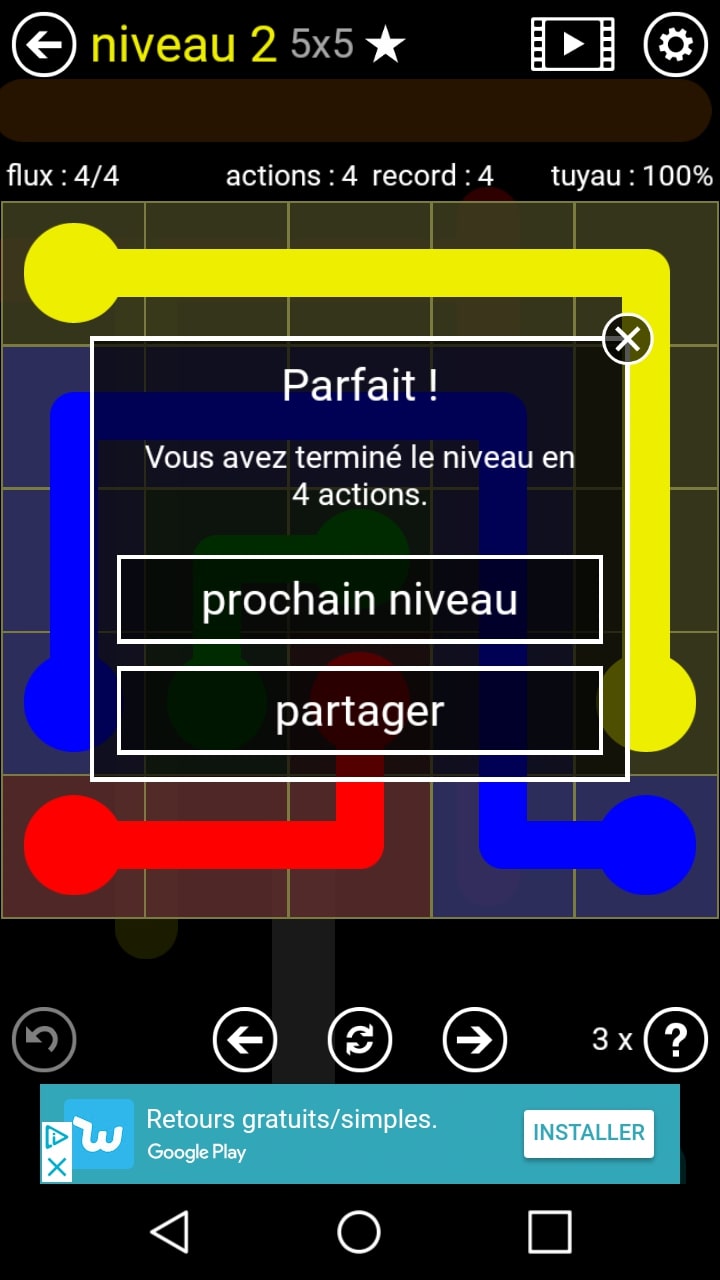The width and height of the screenshot is (720, 1280).
Task: Tap the partager button
Action: pyautogui.click(x=360, y=711)
